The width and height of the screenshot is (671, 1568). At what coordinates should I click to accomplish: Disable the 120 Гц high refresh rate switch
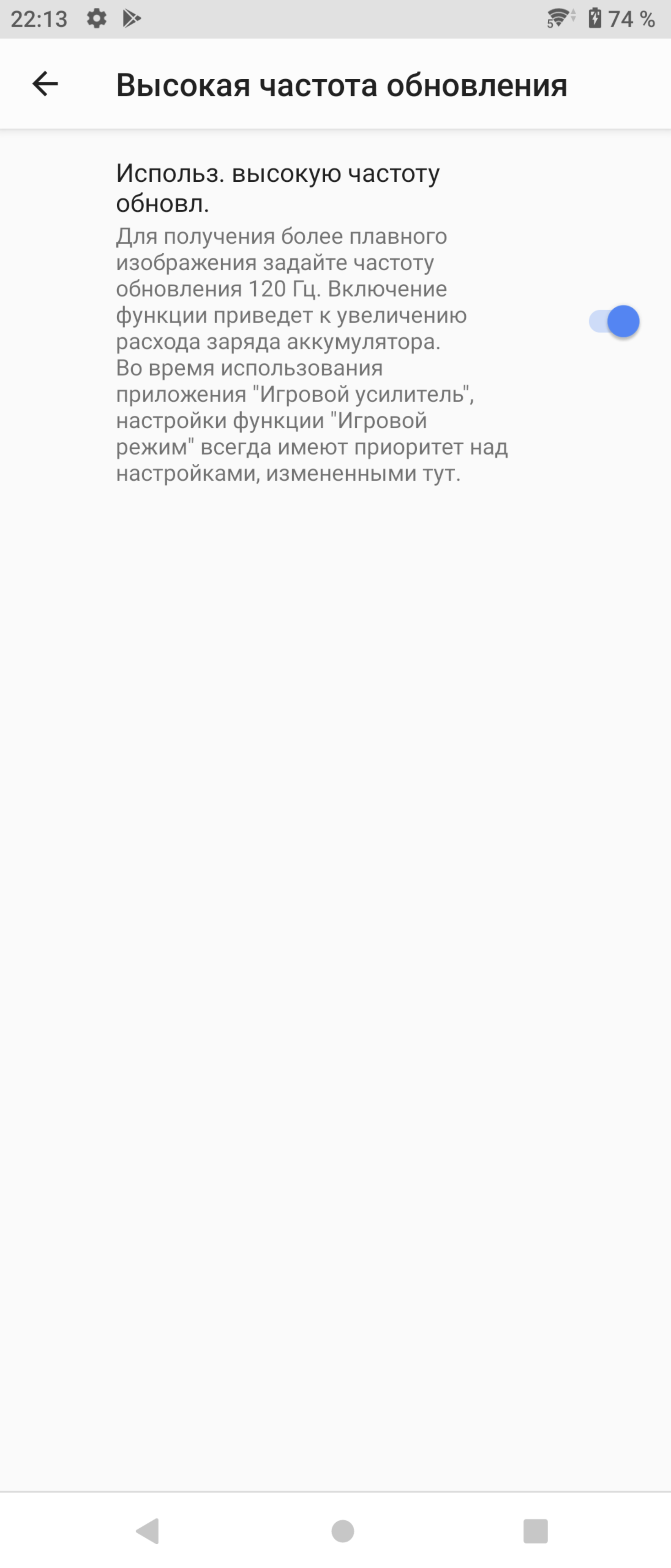[x=613, y=321]
